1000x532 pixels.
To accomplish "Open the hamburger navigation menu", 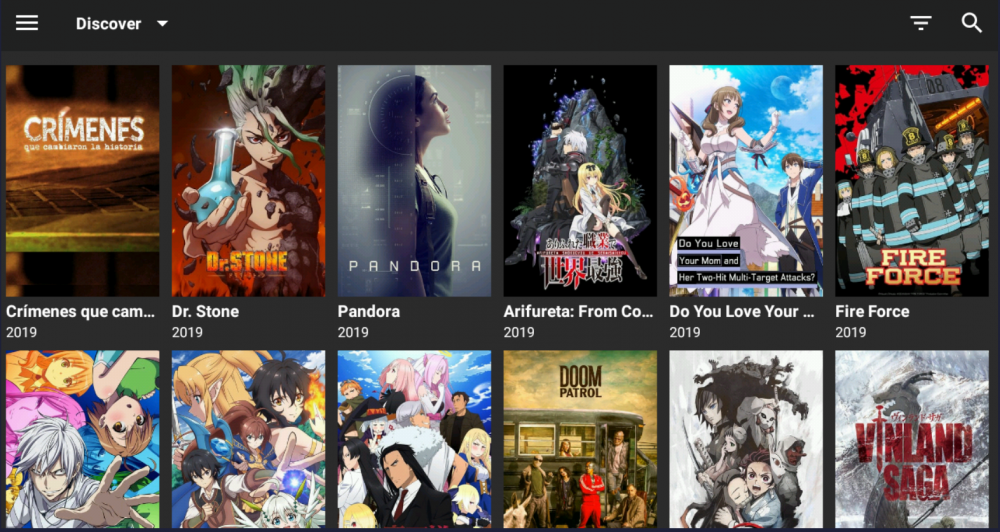I will (x=27, y=23).
